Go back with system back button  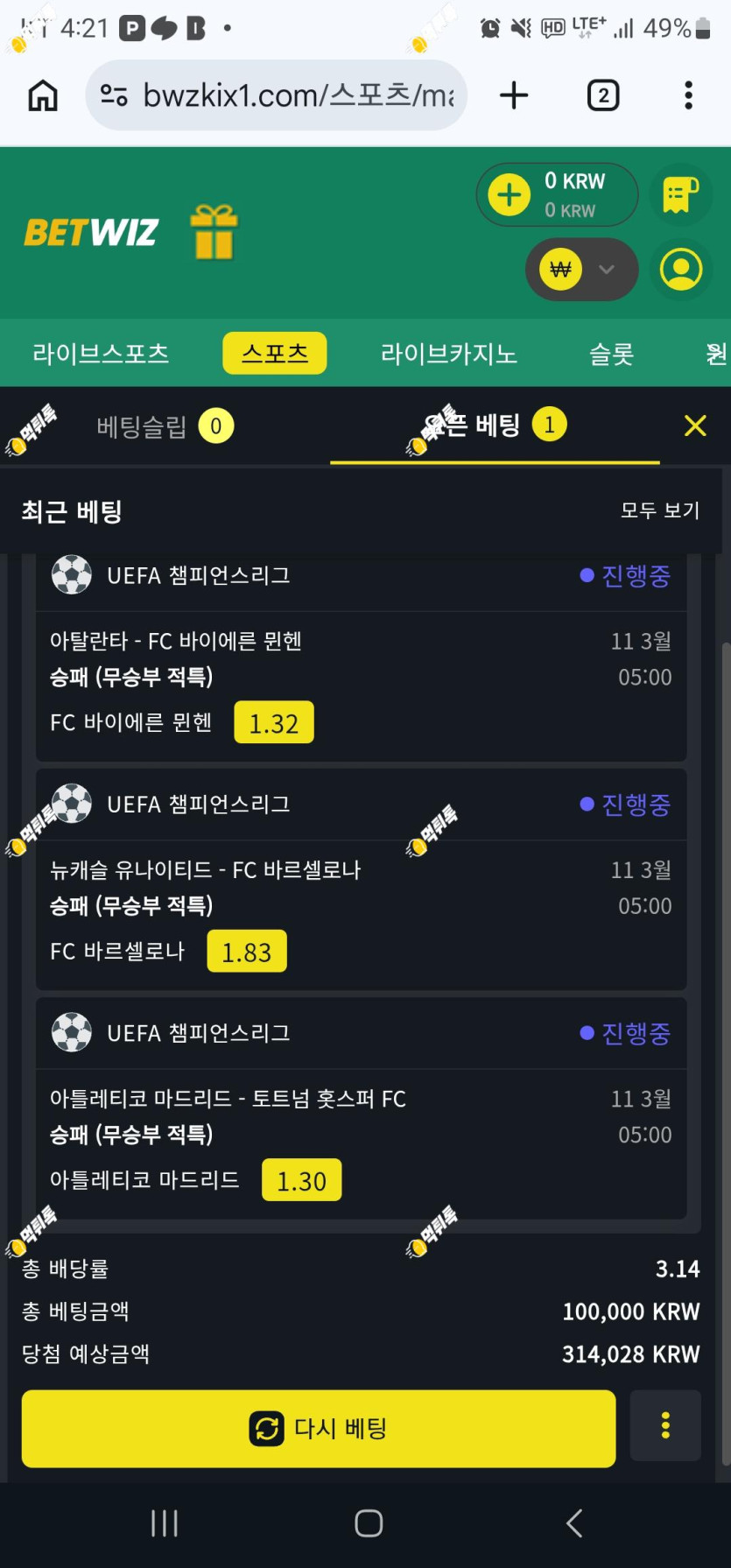coord(574,1523)
